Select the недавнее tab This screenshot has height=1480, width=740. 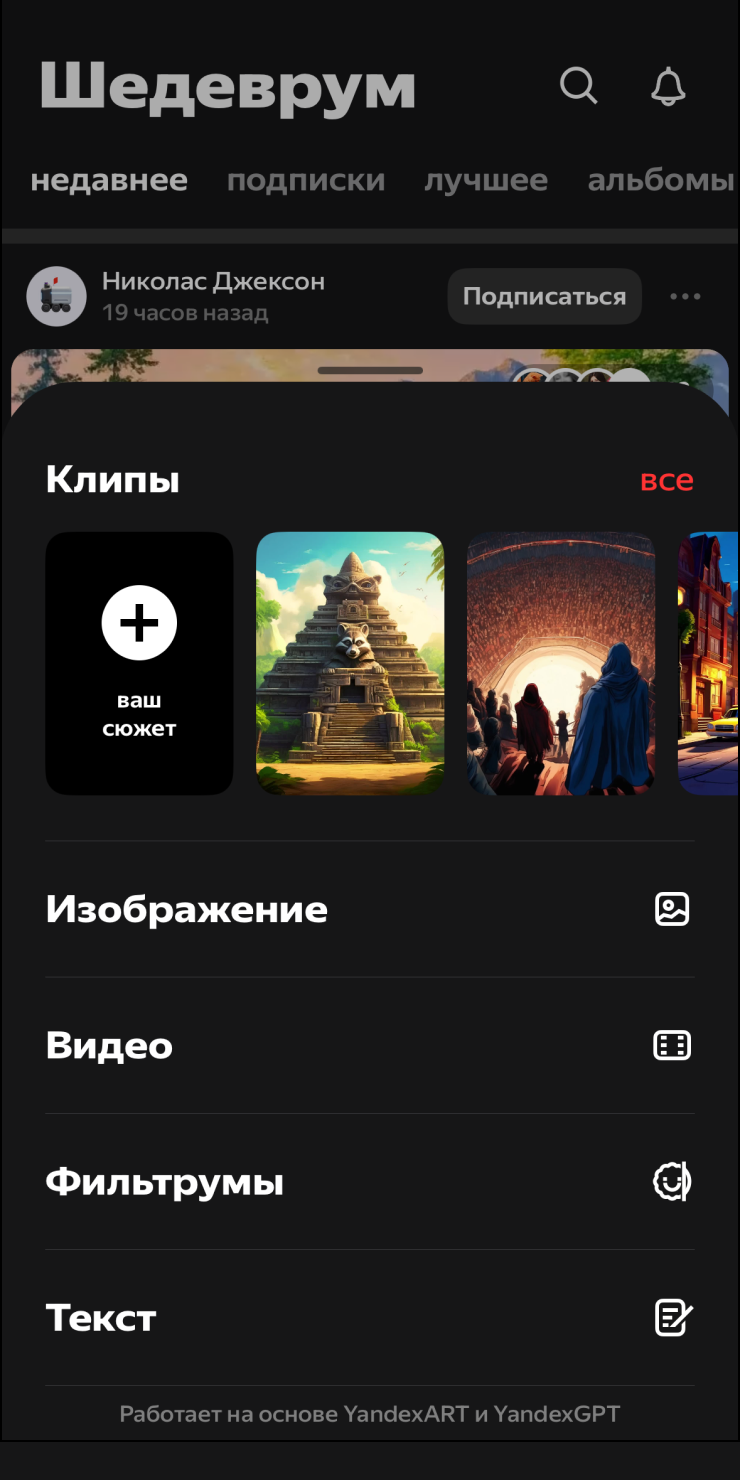click(109, 181)
